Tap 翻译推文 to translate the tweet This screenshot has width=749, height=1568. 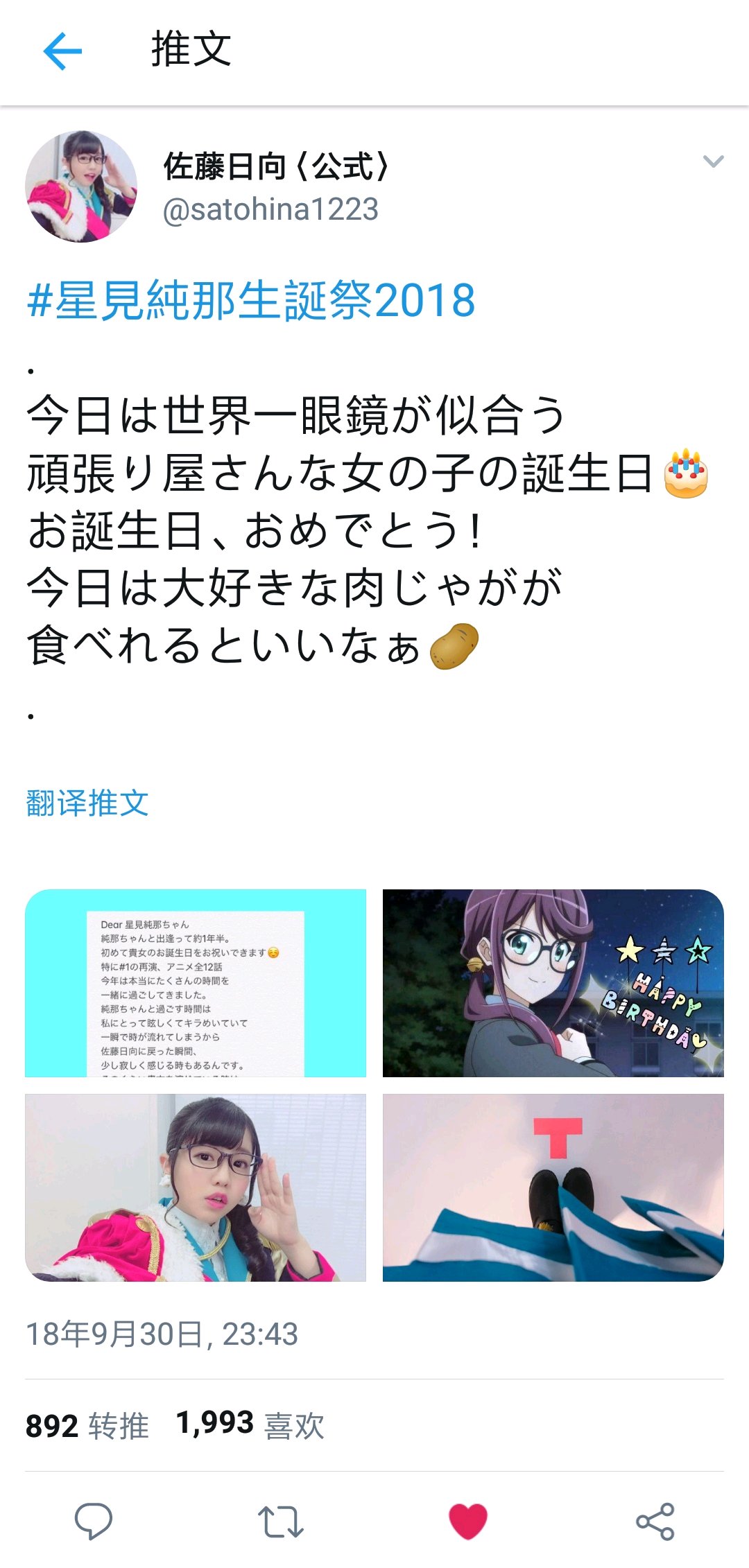point(87,803)
